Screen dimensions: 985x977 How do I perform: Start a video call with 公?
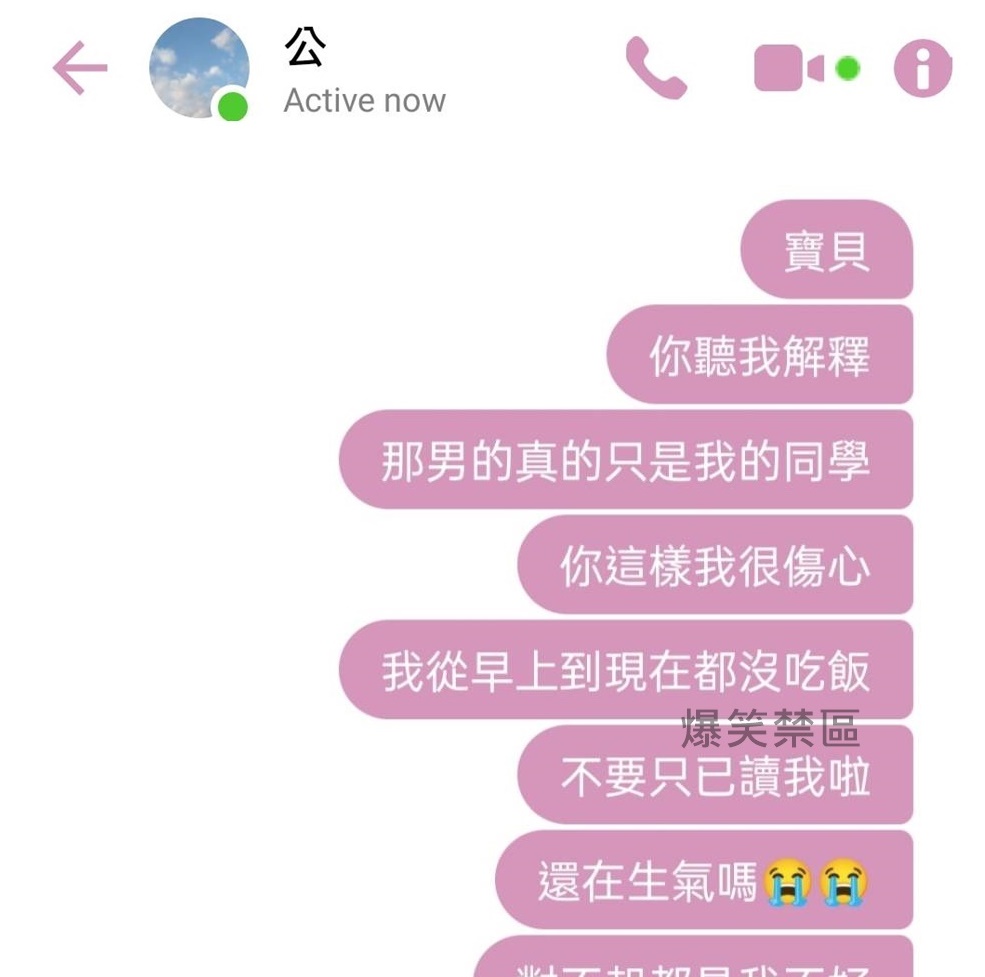pyautogui.click(x=788, y=68)
